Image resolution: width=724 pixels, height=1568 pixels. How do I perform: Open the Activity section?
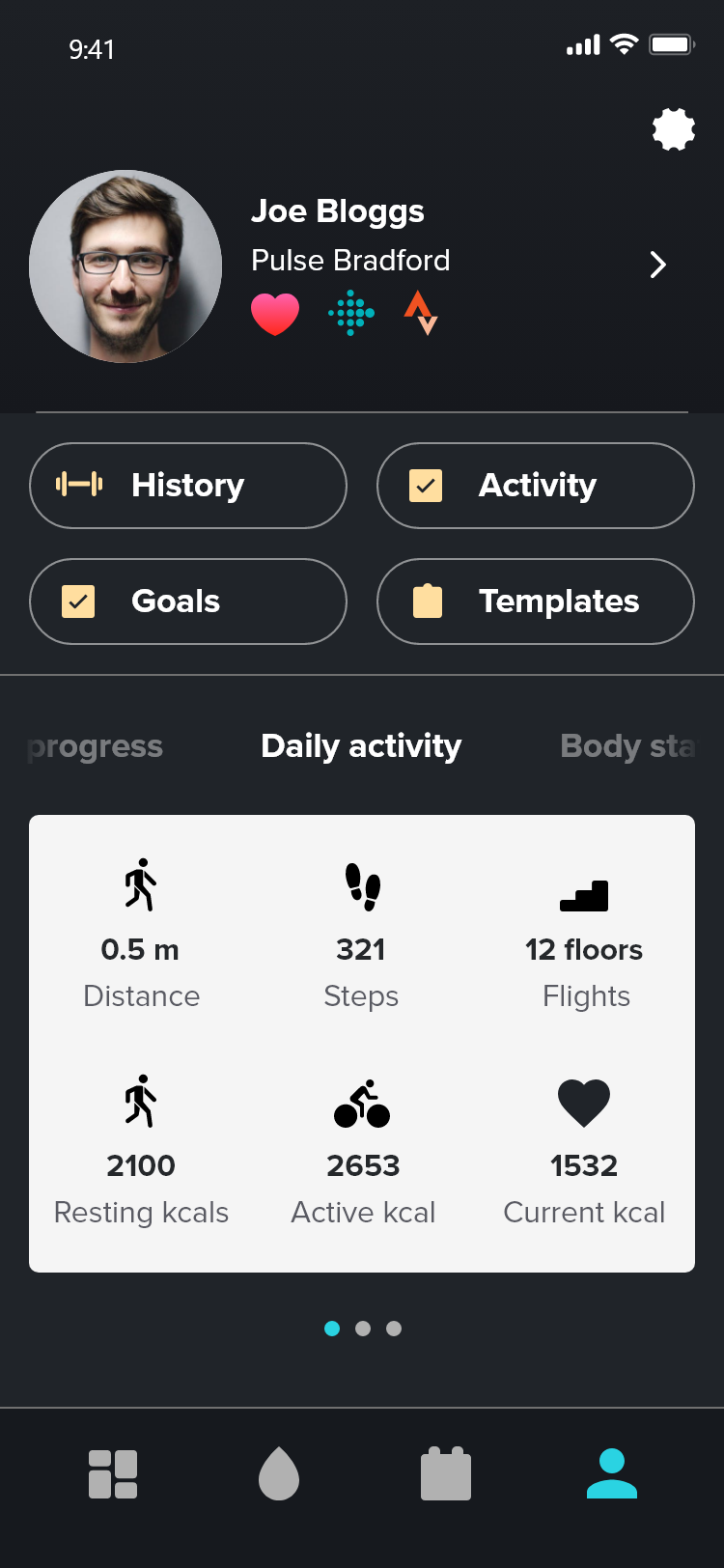tap(536, 486)
